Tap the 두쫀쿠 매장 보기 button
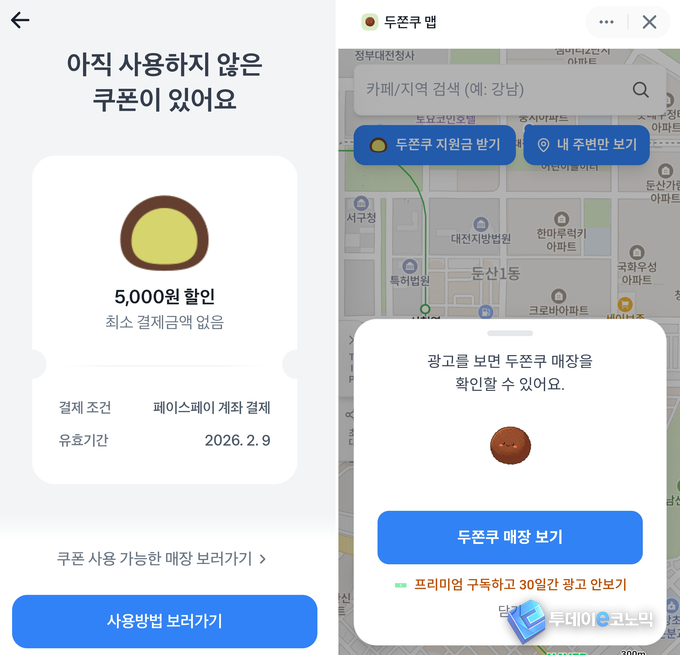The width and height of the screenshot is (680, 655). 510,537
